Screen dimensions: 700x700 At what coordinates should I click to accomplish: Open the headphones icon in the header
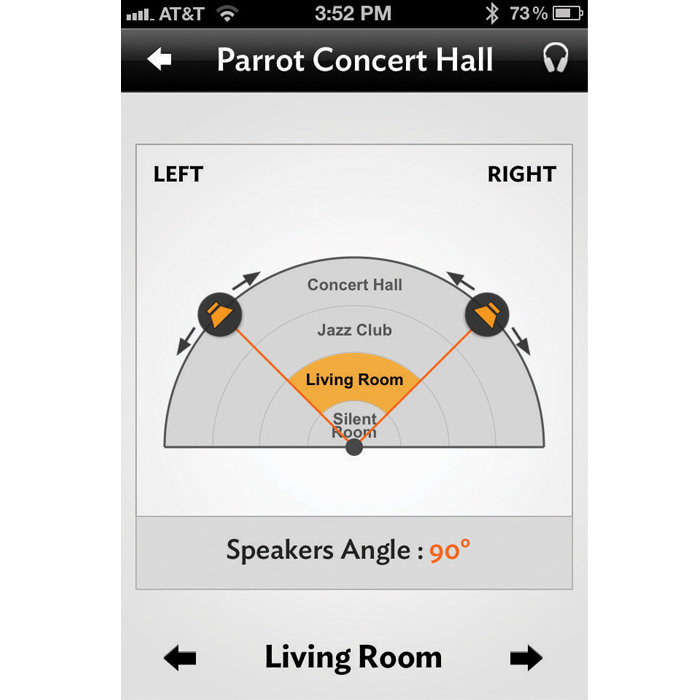(x=555, y=58)
